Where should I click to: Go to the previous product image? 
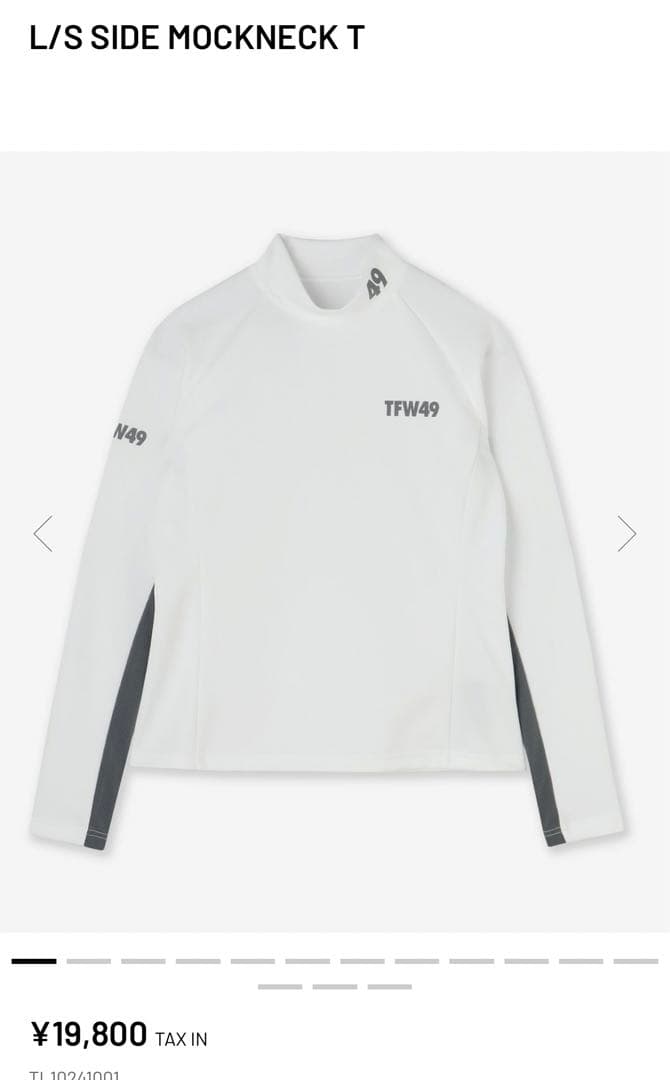[x=42, y=533]
